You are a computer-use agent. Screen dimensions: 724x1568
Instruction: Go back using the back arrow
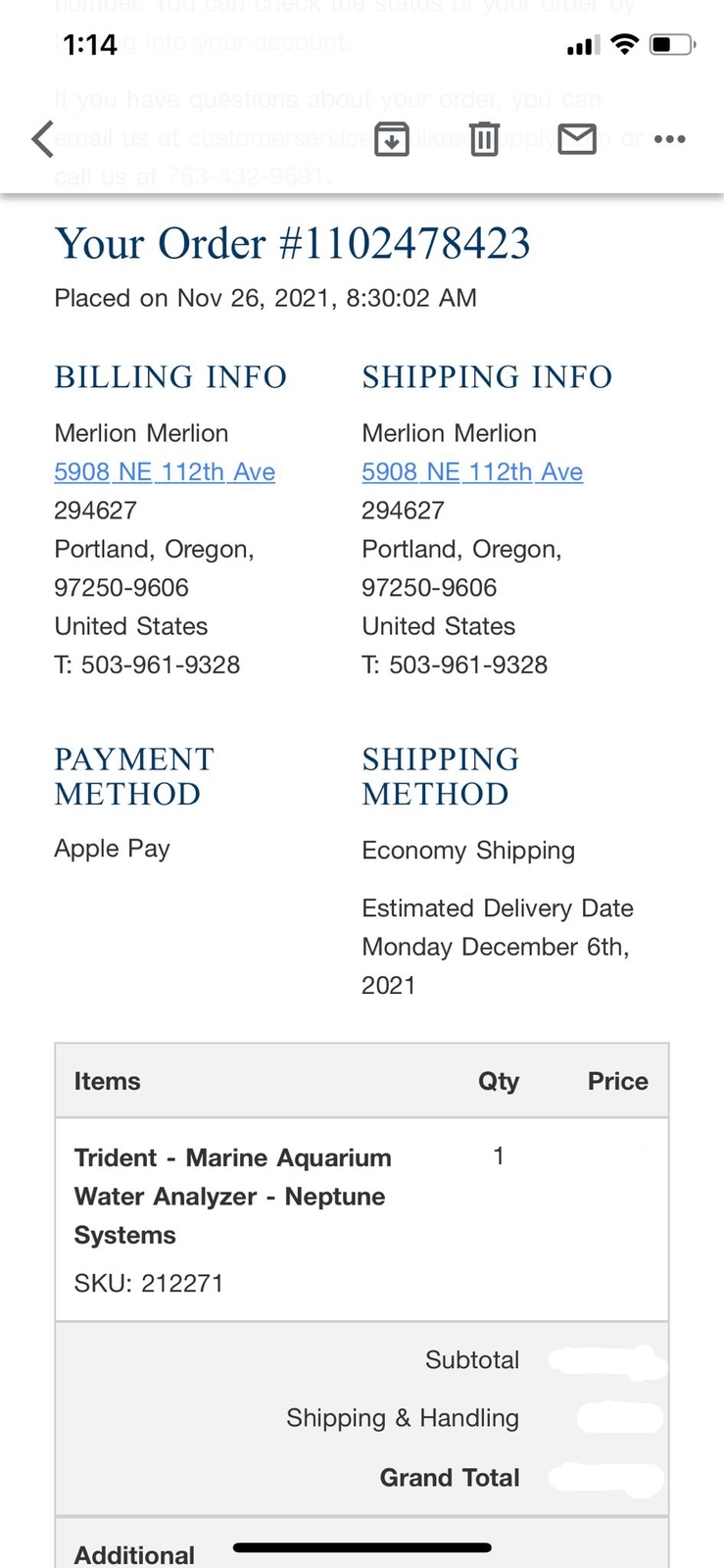(x=42, y=139)
